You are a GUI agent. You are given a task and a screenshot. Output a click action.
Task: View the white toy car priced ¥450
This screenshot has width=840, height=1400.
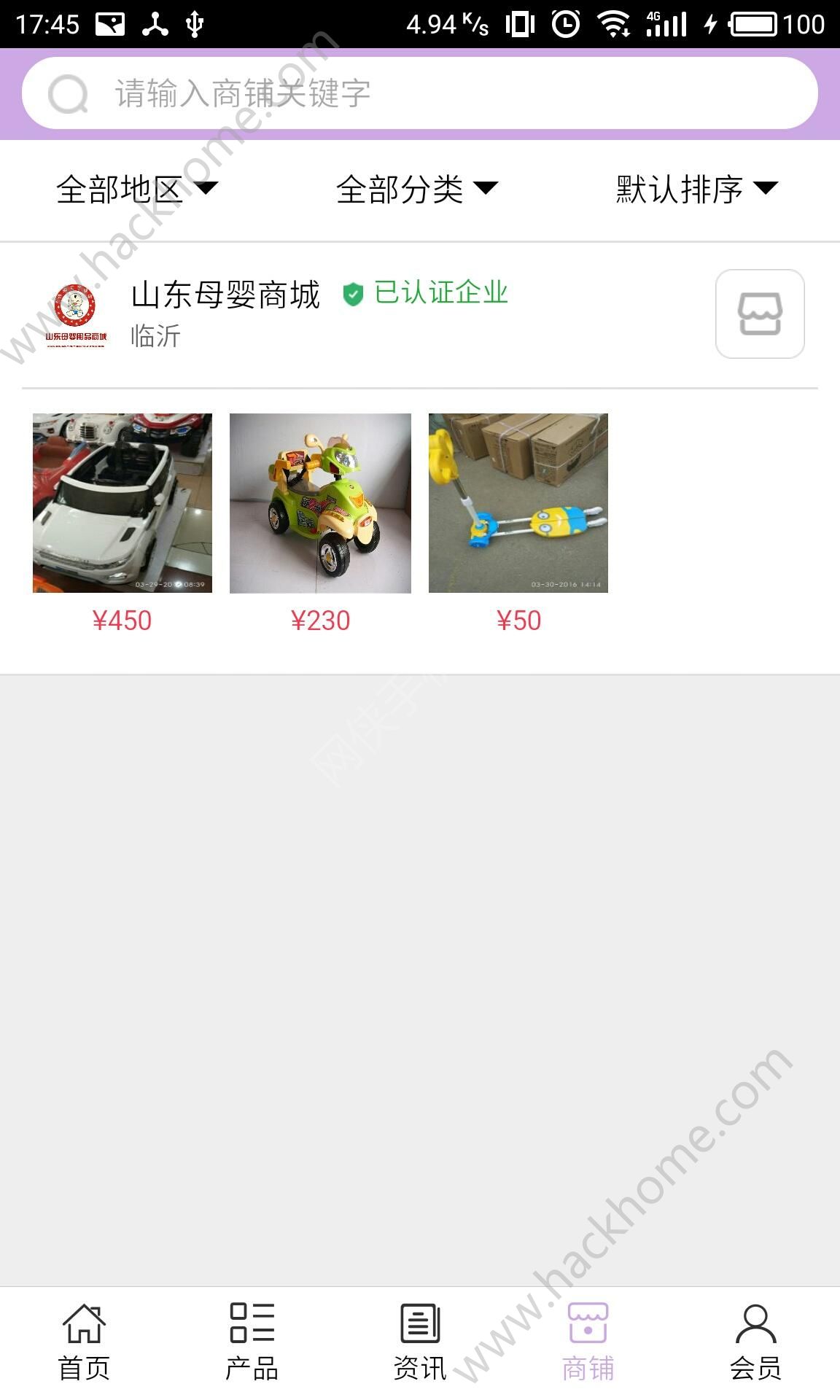pos(122,503)
